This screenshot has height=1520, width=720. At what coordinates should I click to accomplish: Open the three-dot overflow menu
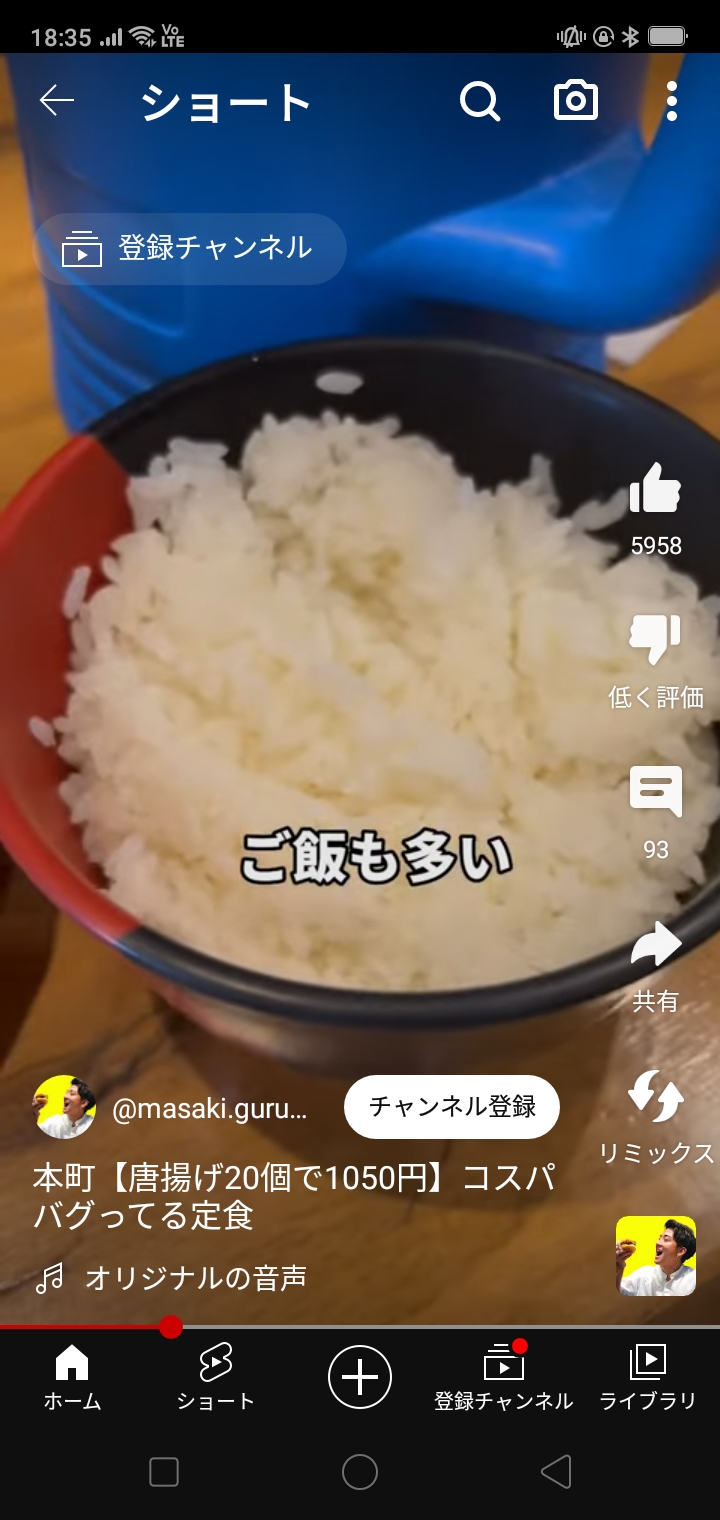point(671,101)
